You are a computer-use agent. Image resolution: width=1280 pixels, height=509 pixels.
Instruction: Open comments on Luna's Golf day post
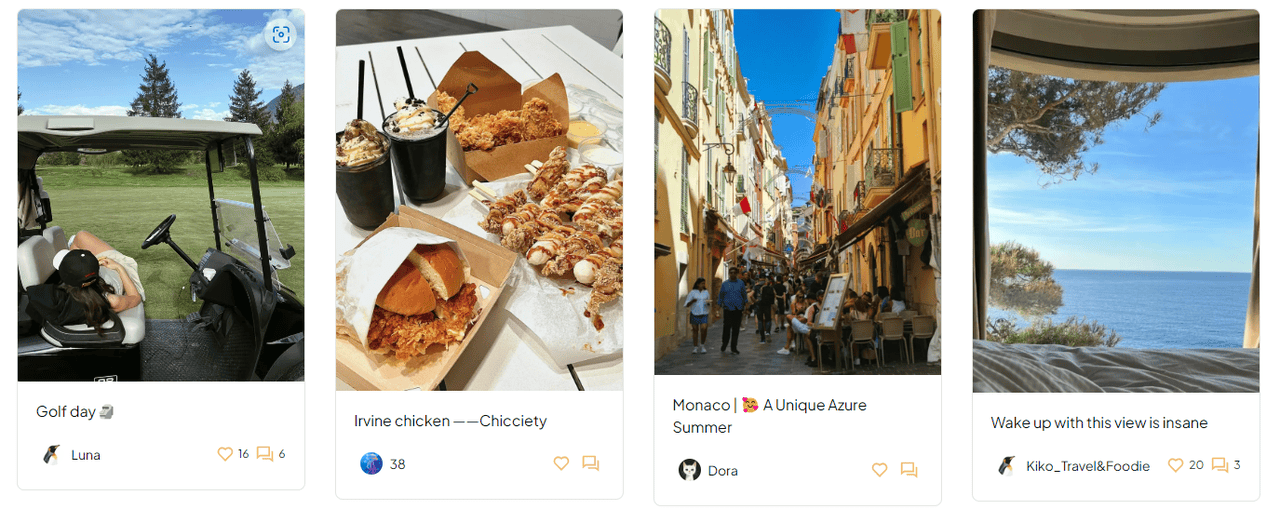click(265, 454)
